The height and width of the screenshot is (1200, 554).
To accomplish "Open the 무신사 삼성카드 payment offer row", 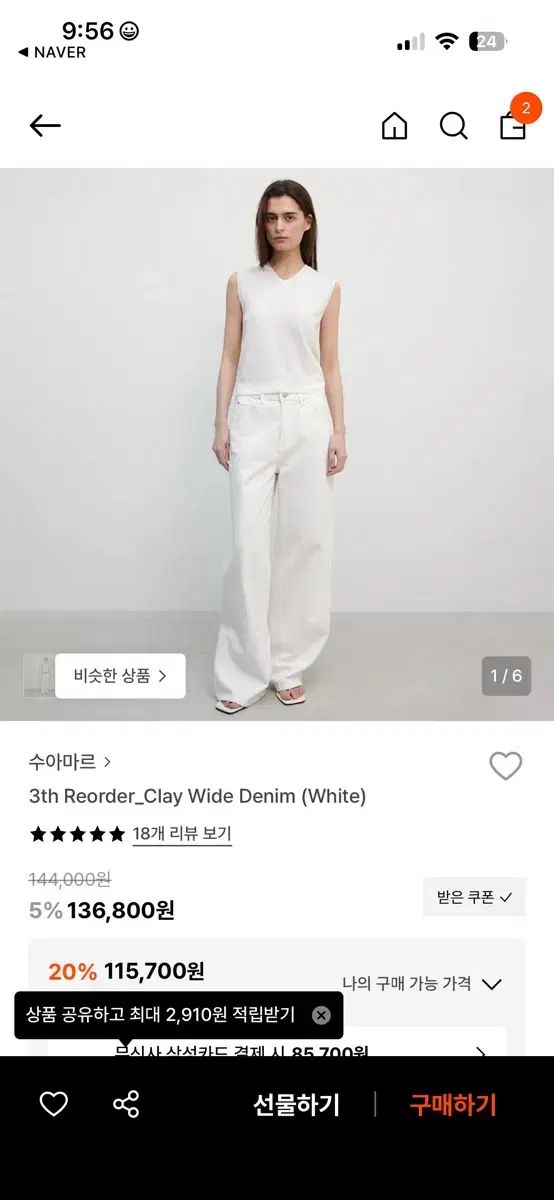I will click(277, 1048).
